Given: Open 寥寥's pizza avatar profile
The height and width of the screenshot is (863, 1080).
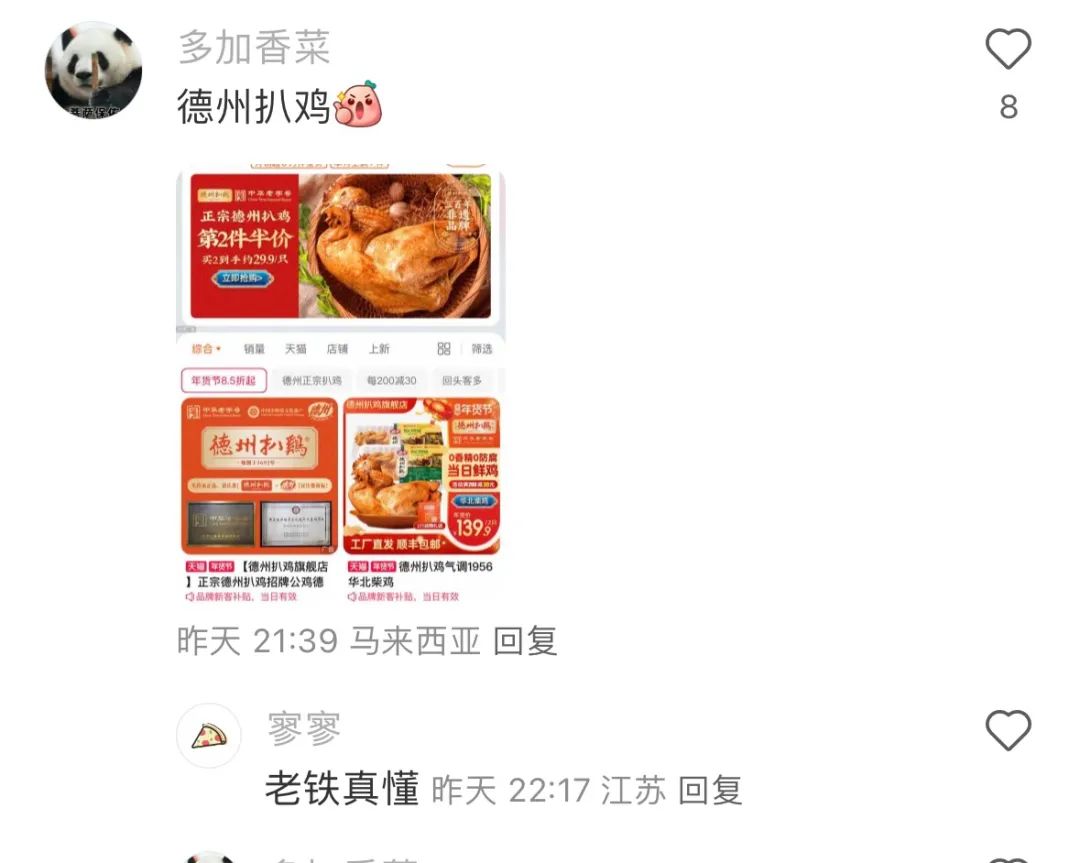Looking at the screenshot, I should (209, 736).
